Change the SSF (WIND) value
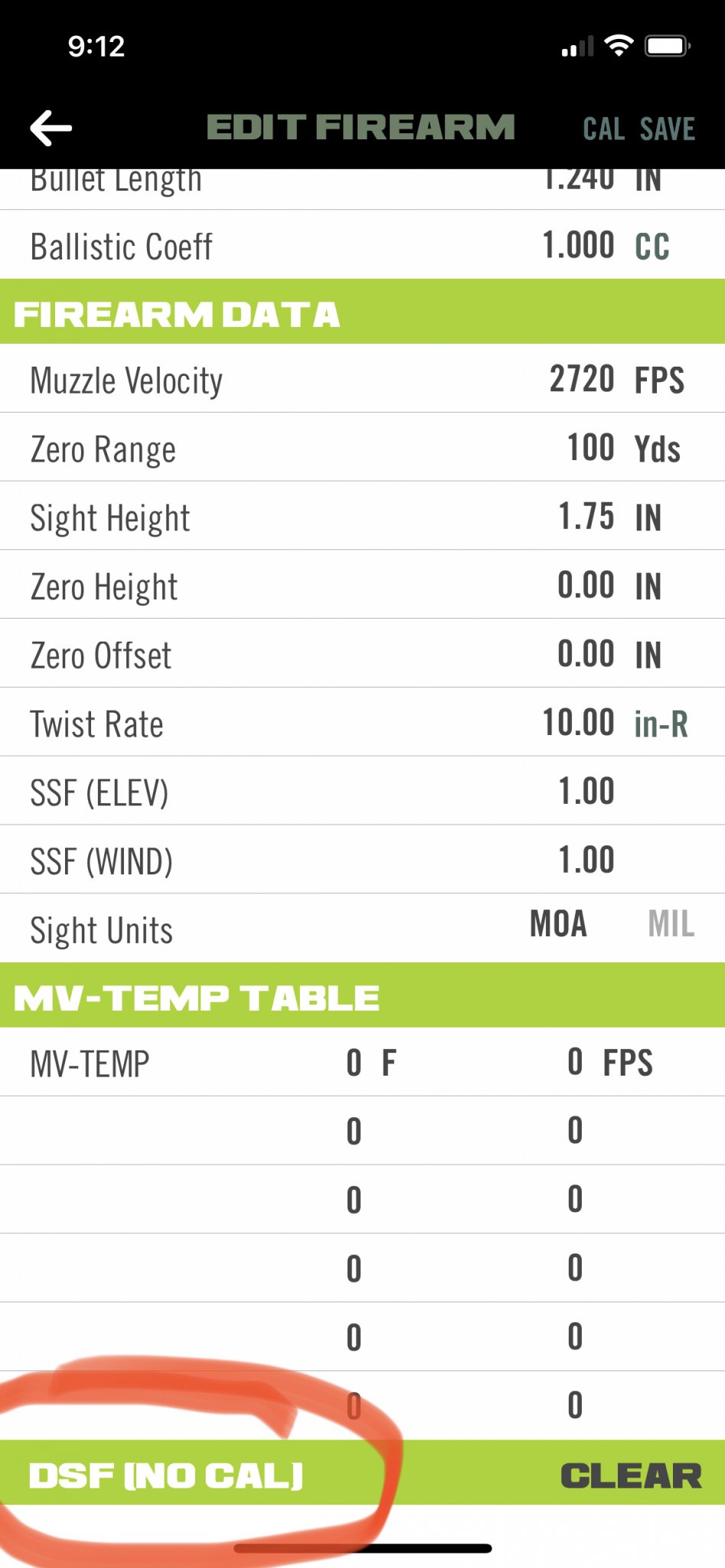 586,861
